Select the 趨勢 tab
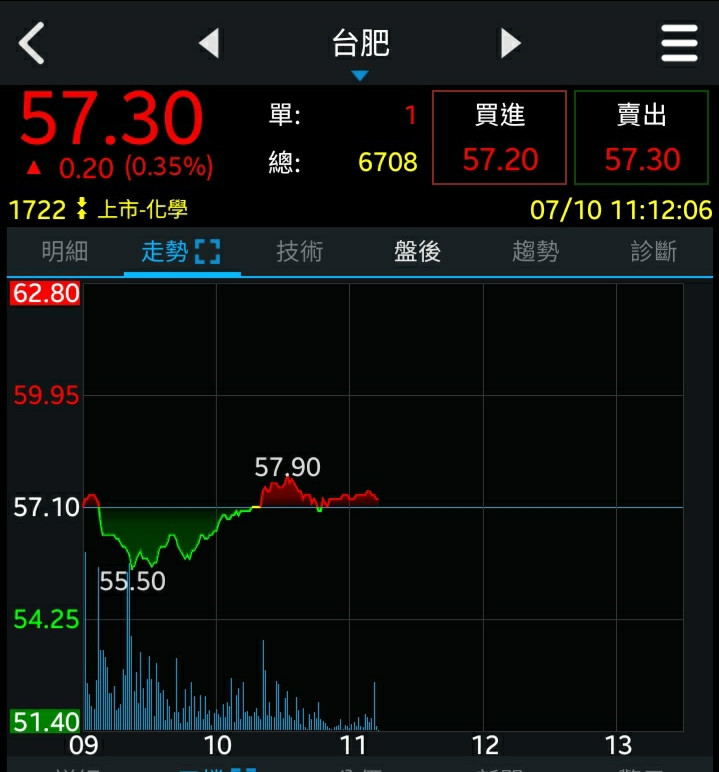 click(x=535, y=251)
